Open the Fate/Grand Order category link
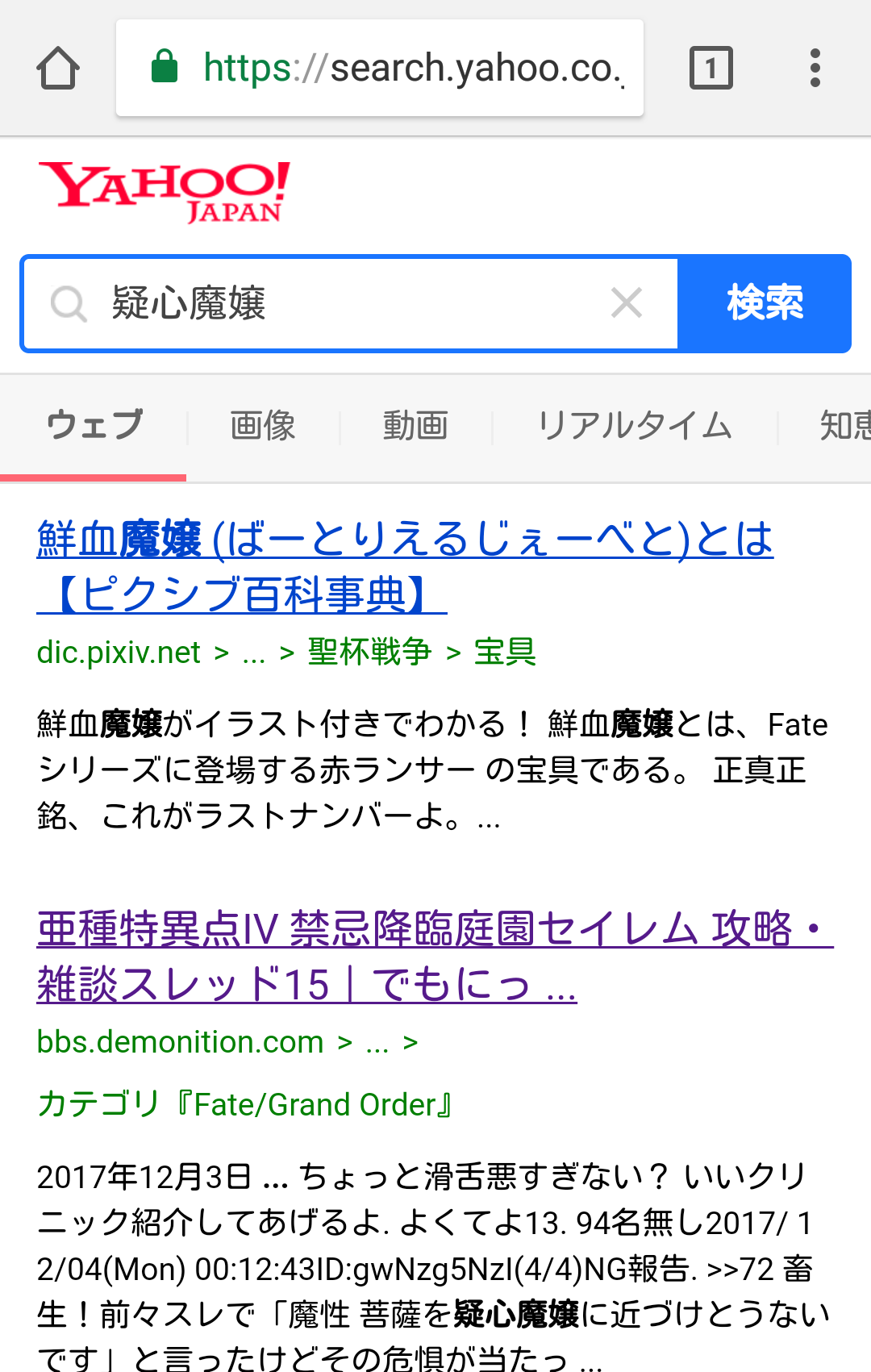This screenshot has height=1372, width=871. coord(246,1104)
